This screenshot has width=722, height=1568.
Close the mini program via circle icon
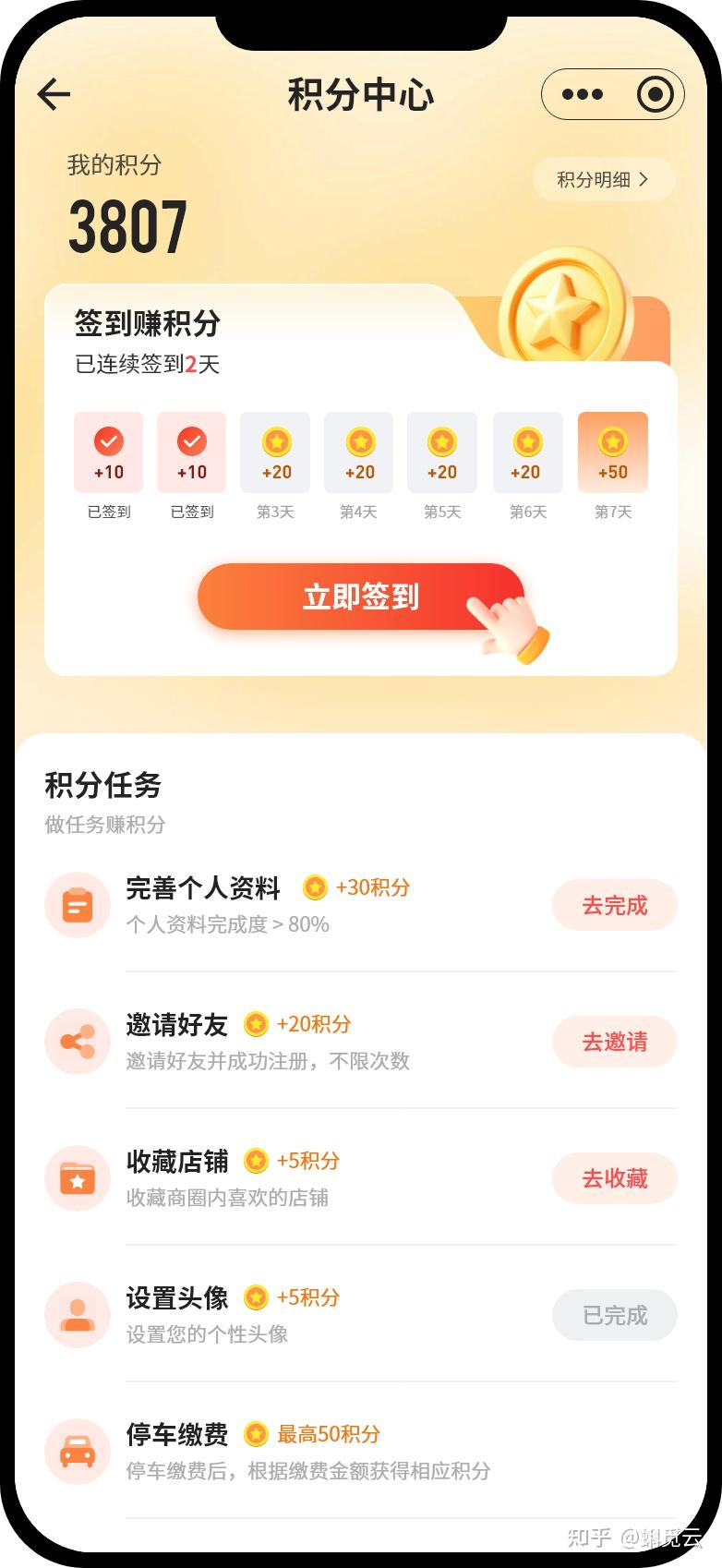coord(655,94)
